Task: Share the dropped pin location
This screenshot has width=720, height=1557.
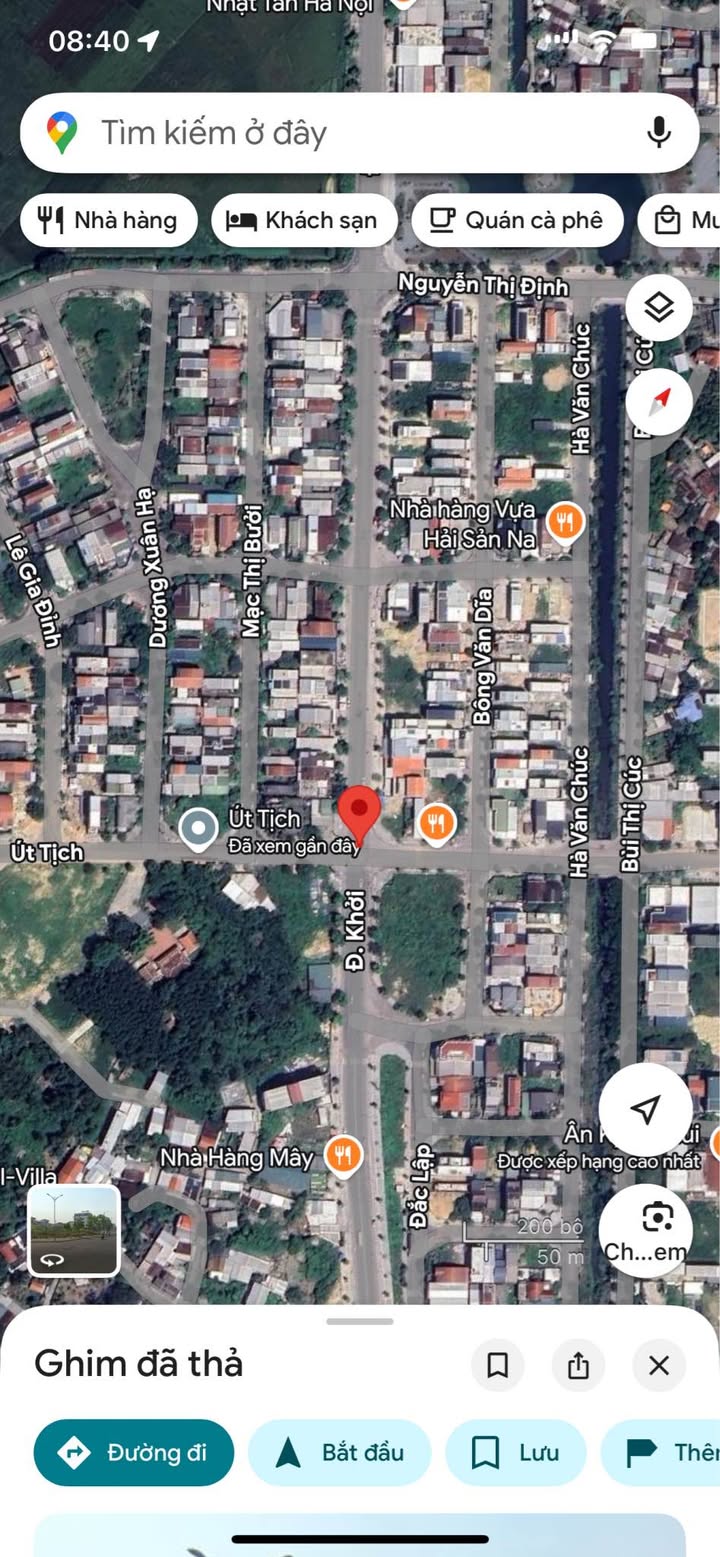Action: coord(578,1365)
